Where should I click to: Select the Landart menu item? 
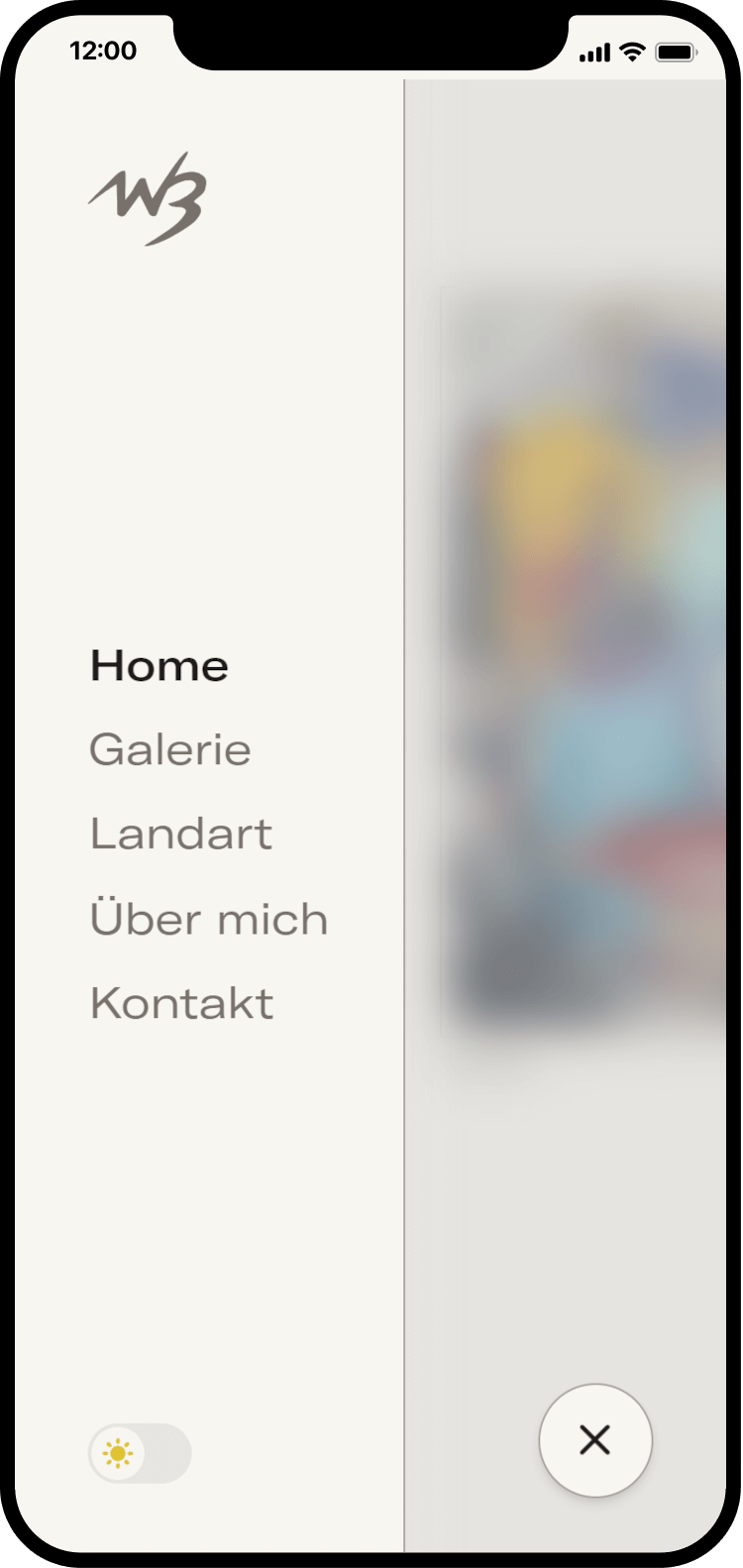coord(181,835)
